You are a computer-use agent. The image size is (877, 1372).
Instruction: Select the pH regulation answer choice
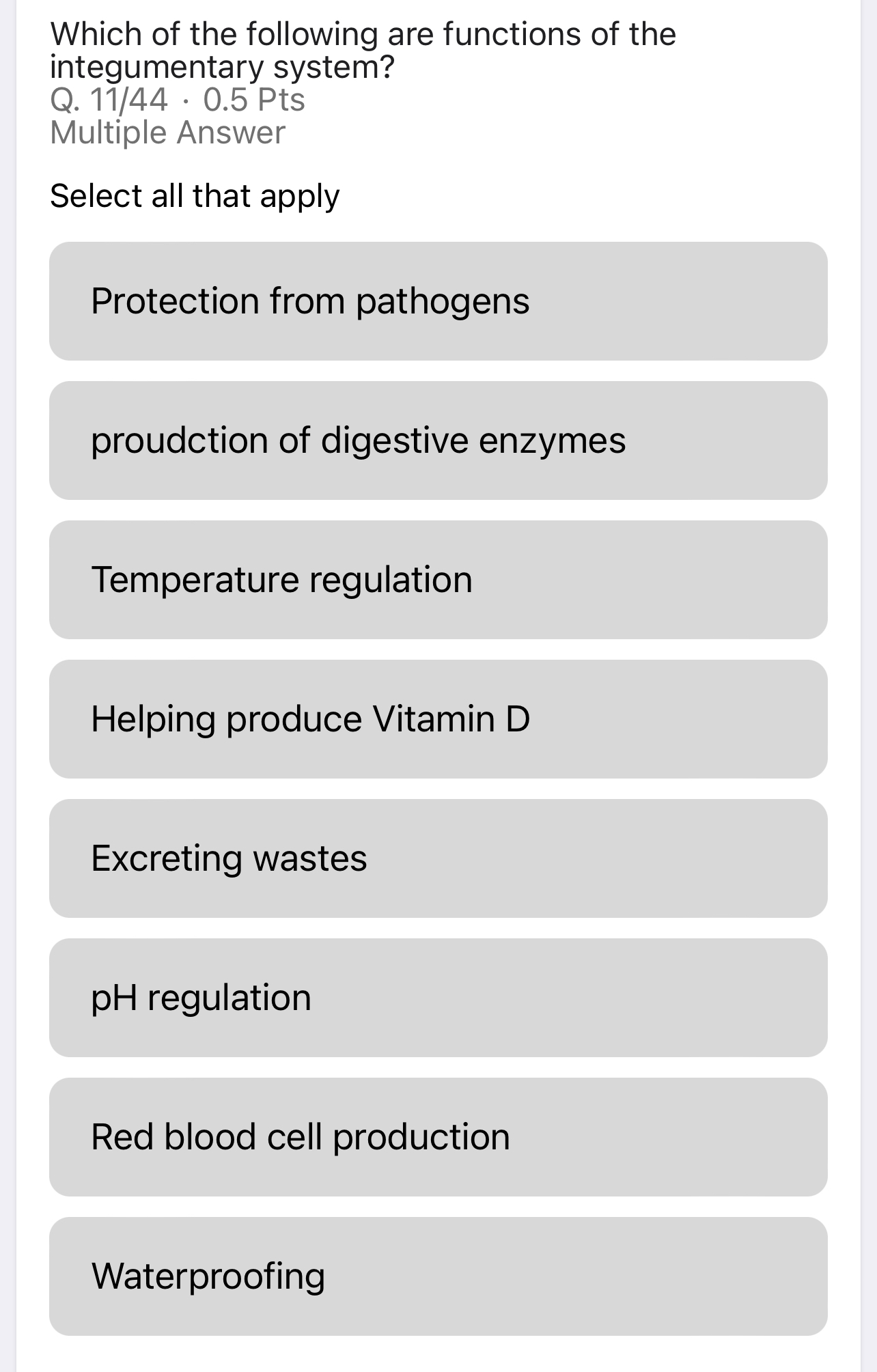pyautogui.click(x=437, y=998)
